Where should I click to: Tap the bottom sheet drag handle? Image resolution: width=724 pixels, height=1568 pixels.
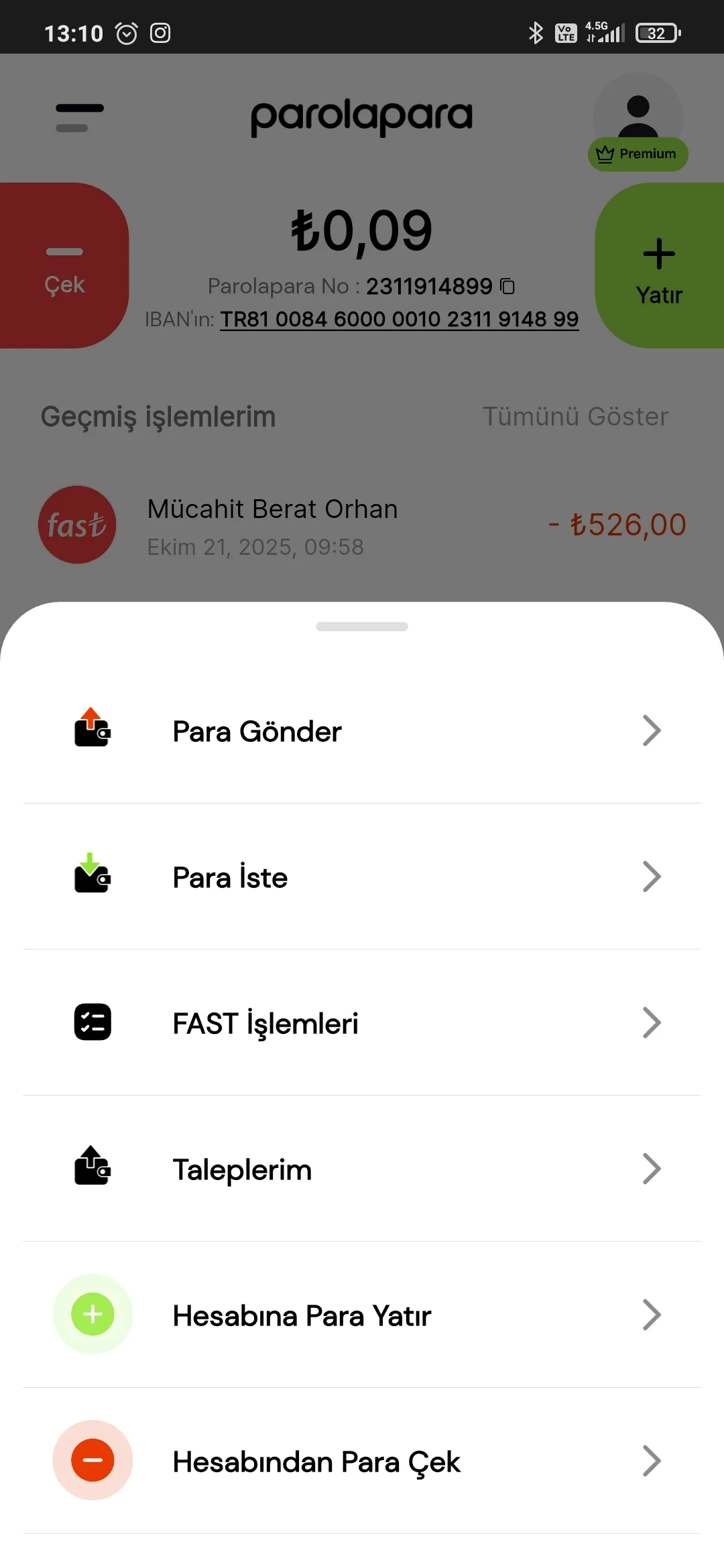pos(362,627)
